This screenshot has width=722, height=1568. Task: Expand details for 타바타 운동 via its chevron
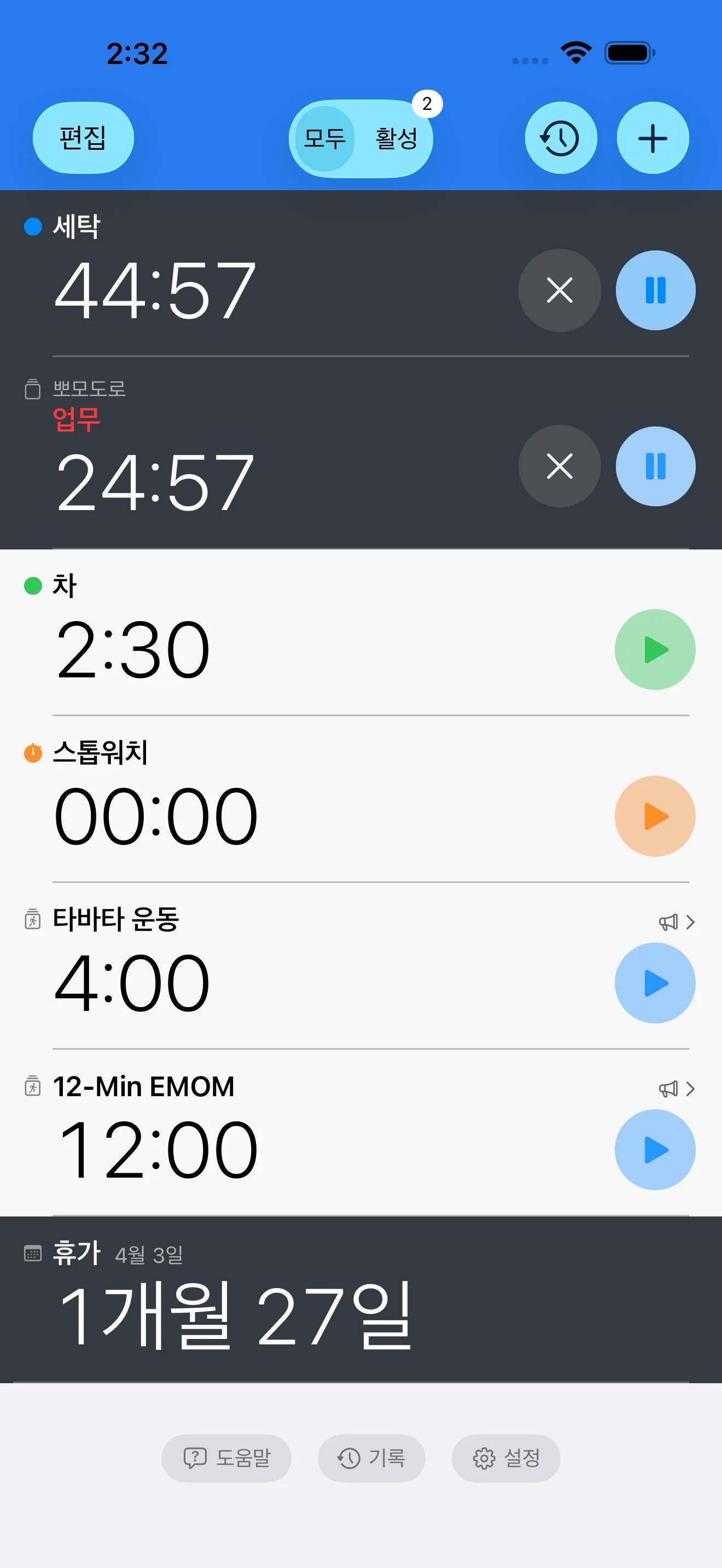click(x=691, y=922)
